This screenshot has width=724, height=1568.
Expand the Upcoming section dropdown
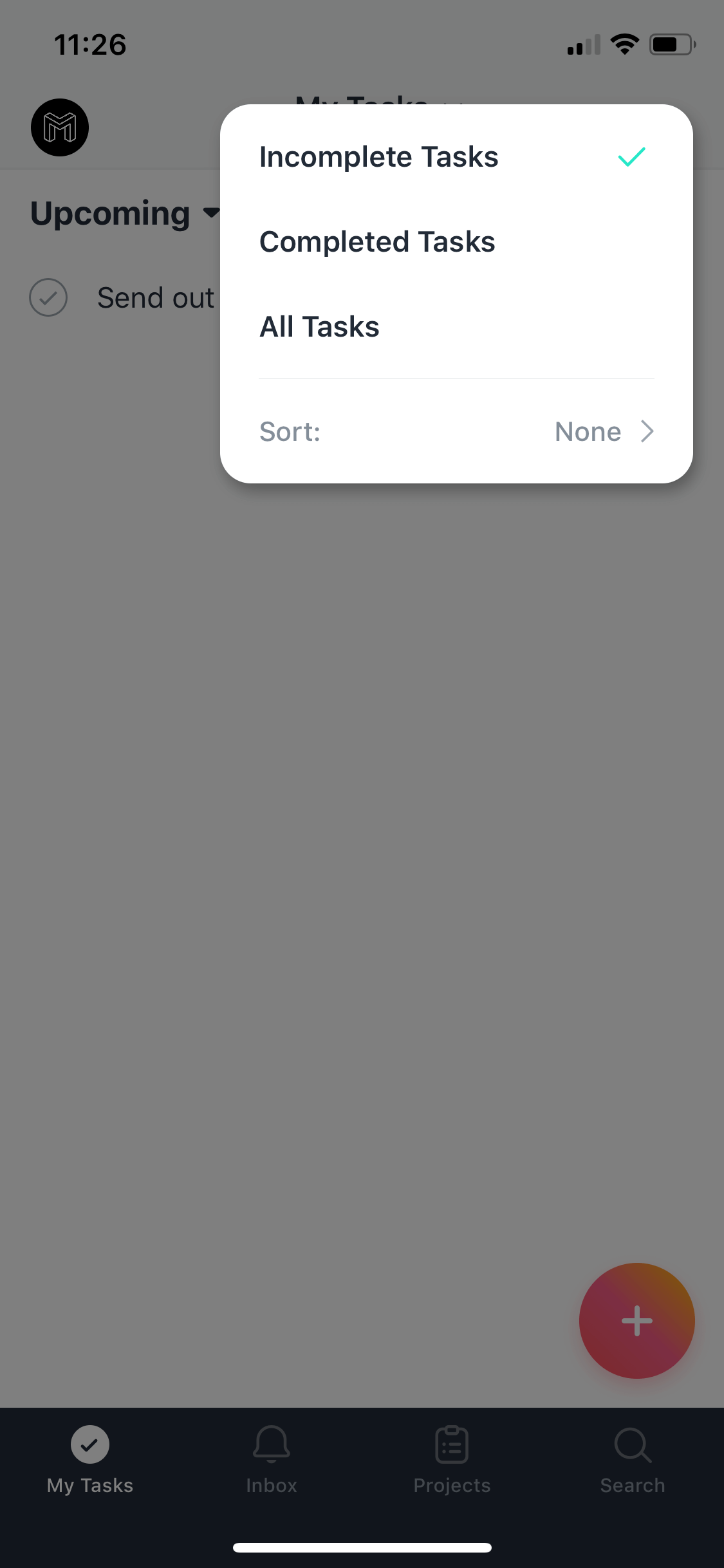125,213
